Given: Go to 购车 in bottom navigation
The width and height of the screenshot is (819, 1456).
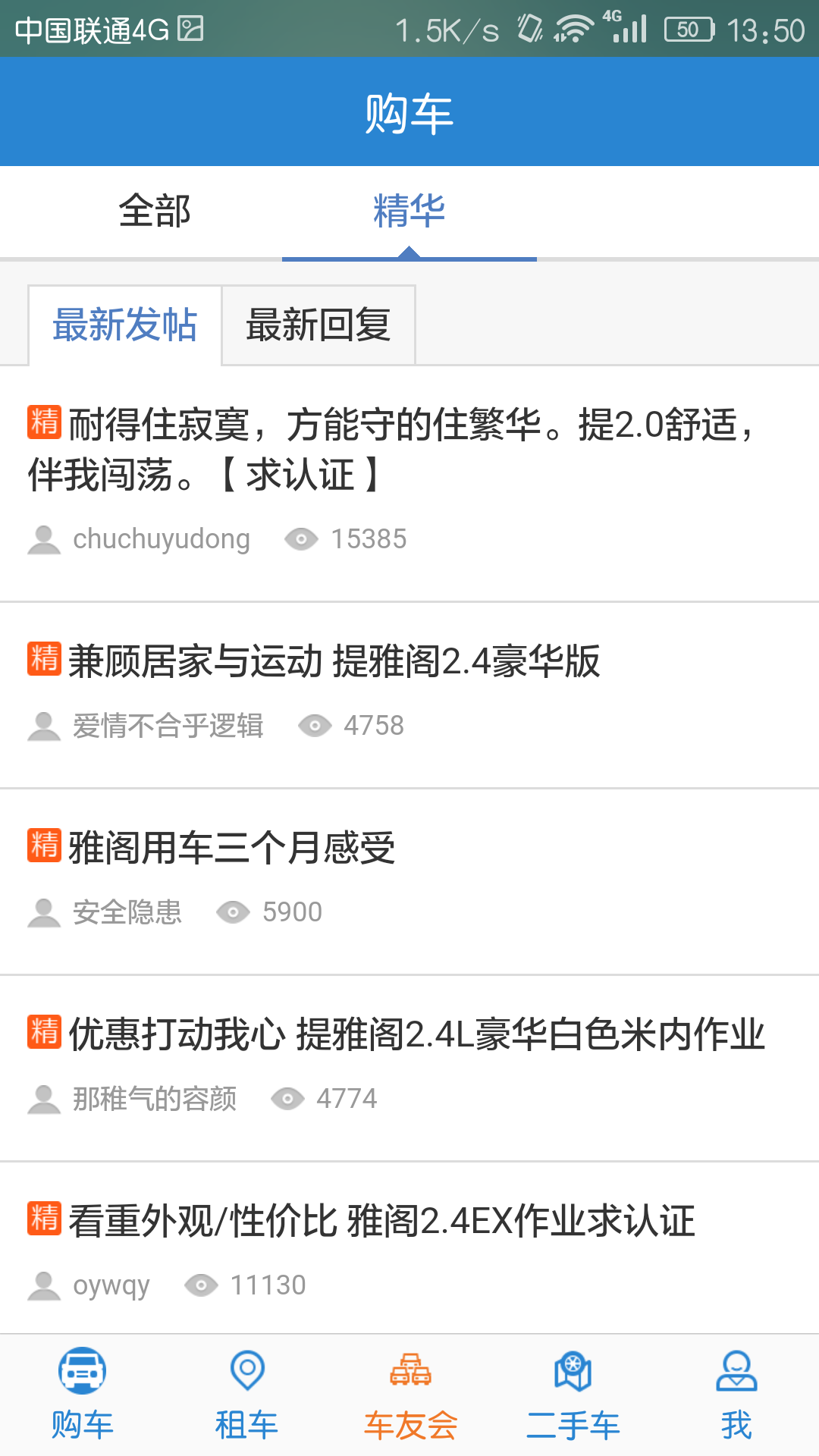Looking at the screenshot, I should point(82,1395).
